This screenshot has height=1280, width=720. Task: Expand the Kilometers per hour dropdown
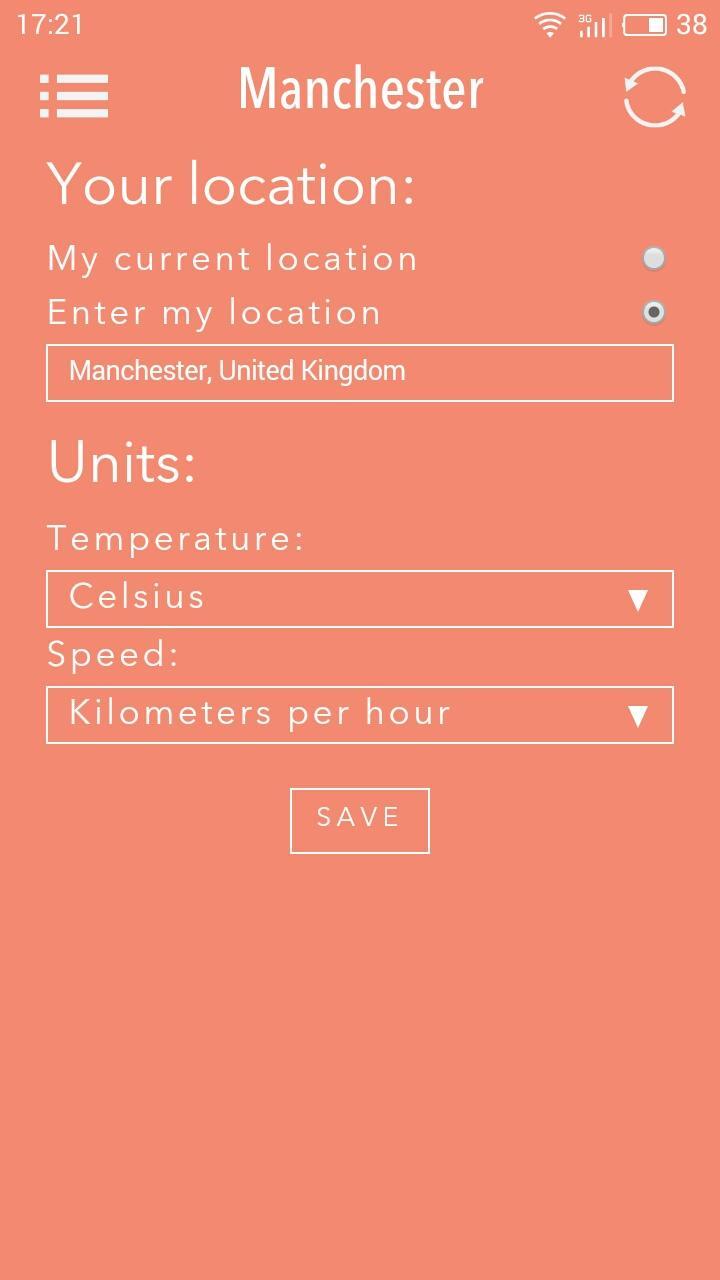tap(360, 715)
